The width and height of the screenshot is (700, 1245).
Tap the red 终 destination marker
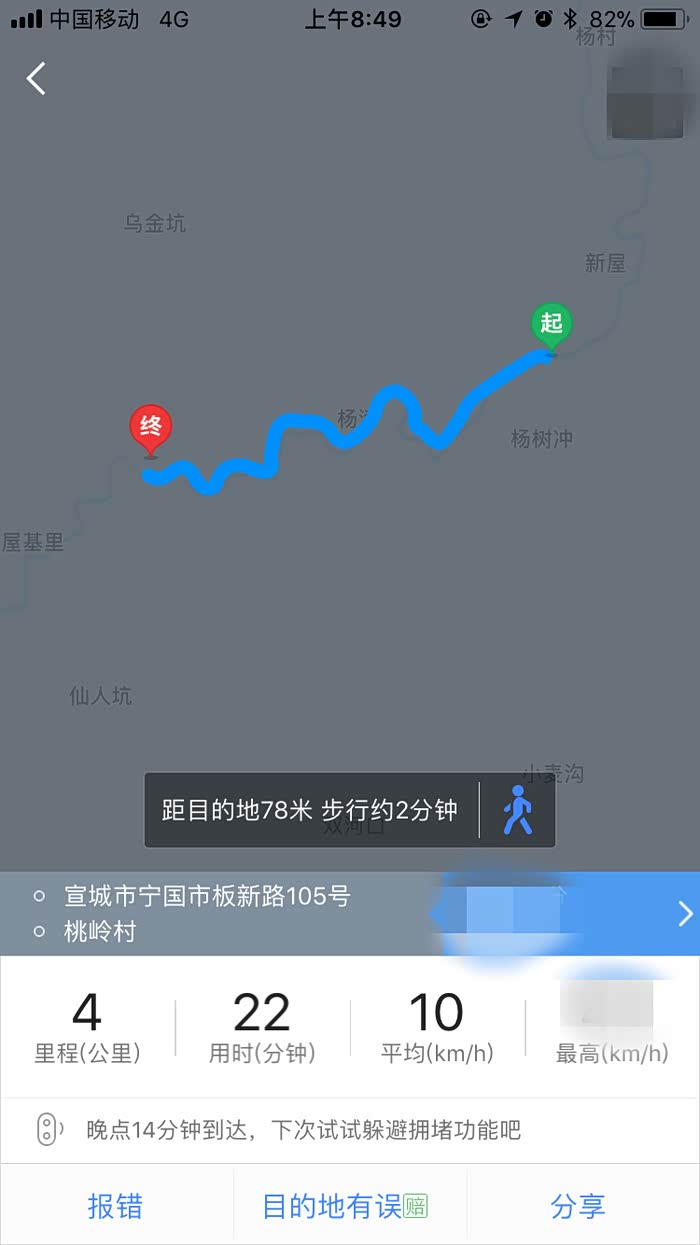pyautogui.click(x=150, y=429)
